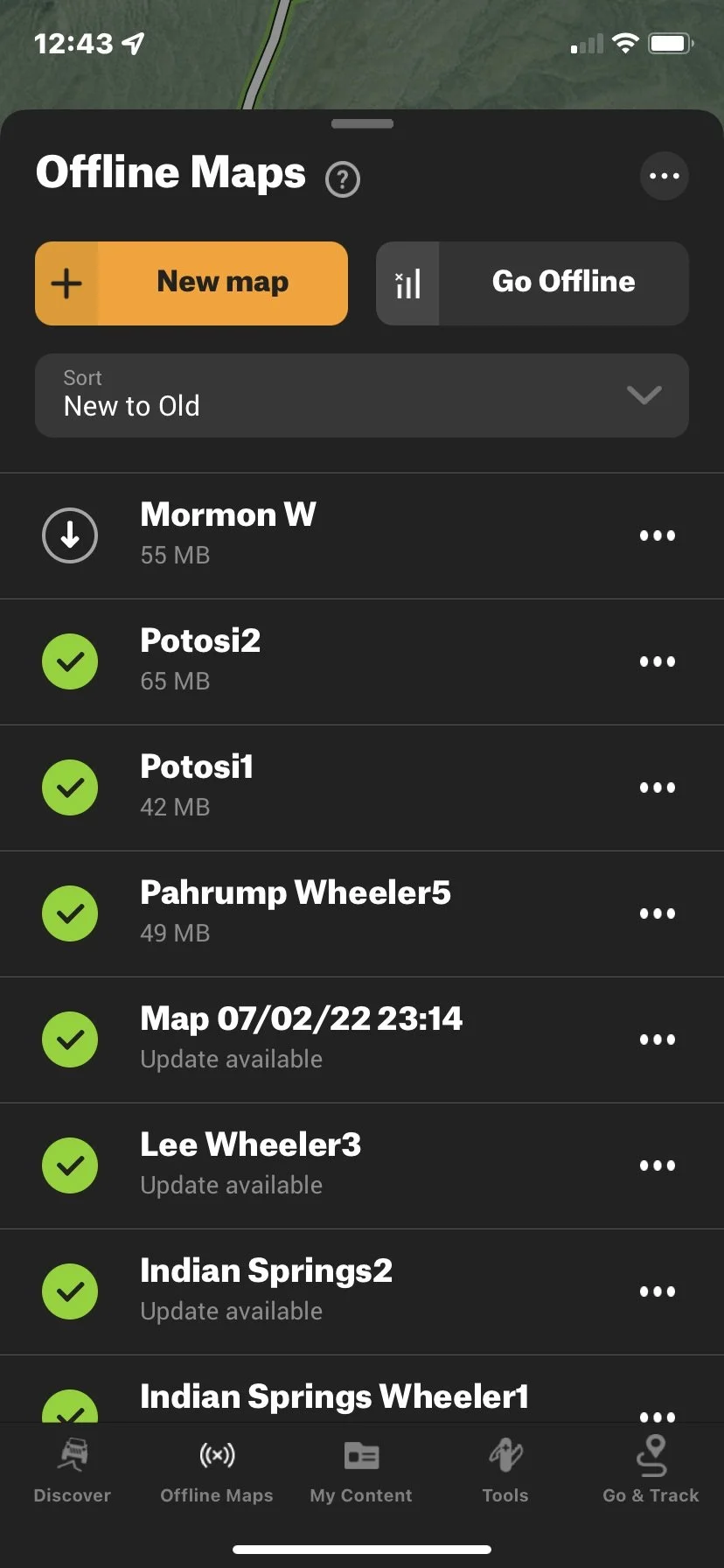Open the Offline Maps help icon
Image resolution: width=724 pixels, height=1568 pixels.
coord(343,179)
